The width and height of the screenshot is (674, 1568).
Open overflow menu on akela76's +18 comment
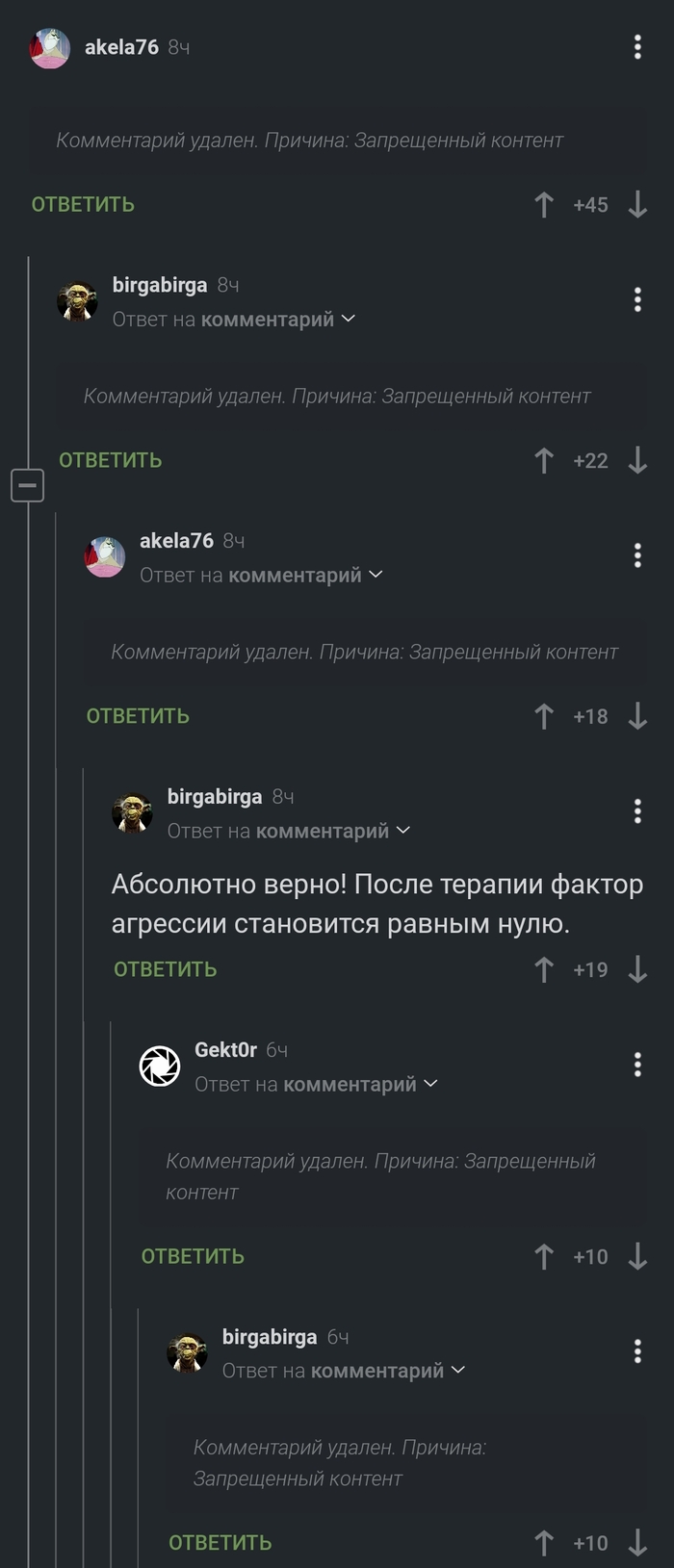637,555
